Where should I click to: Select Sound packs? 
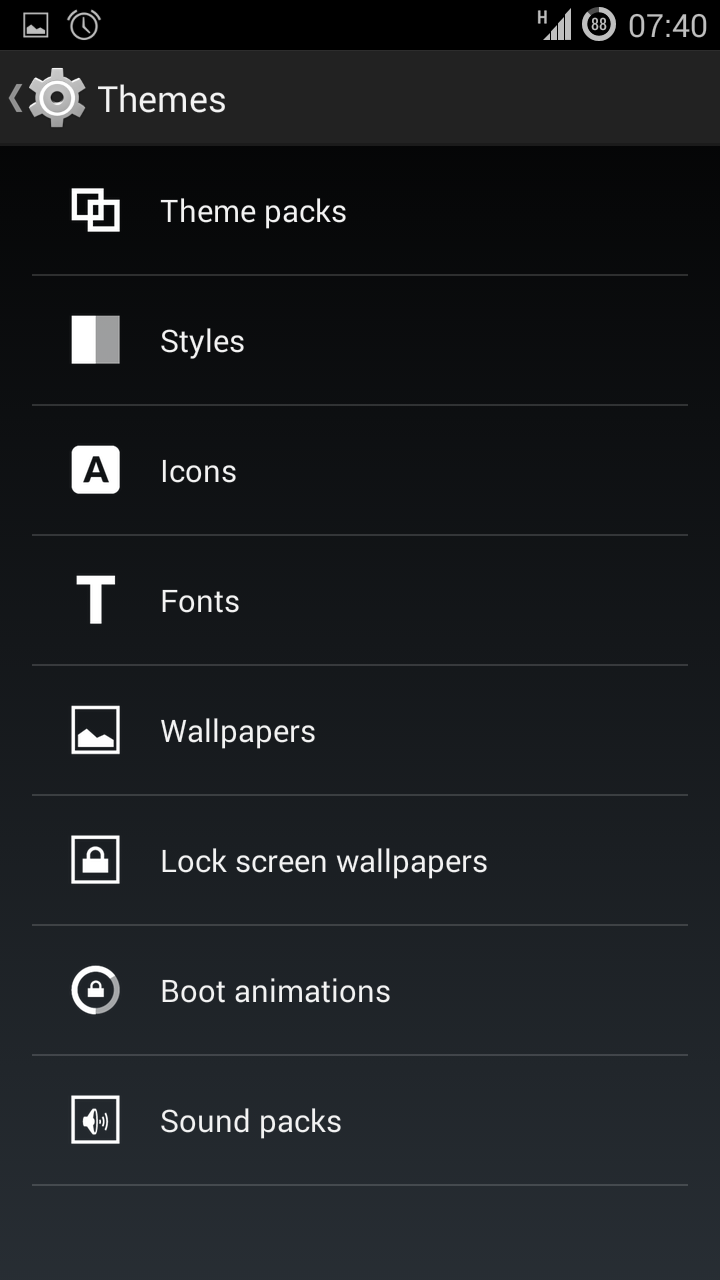point(360,1121)
